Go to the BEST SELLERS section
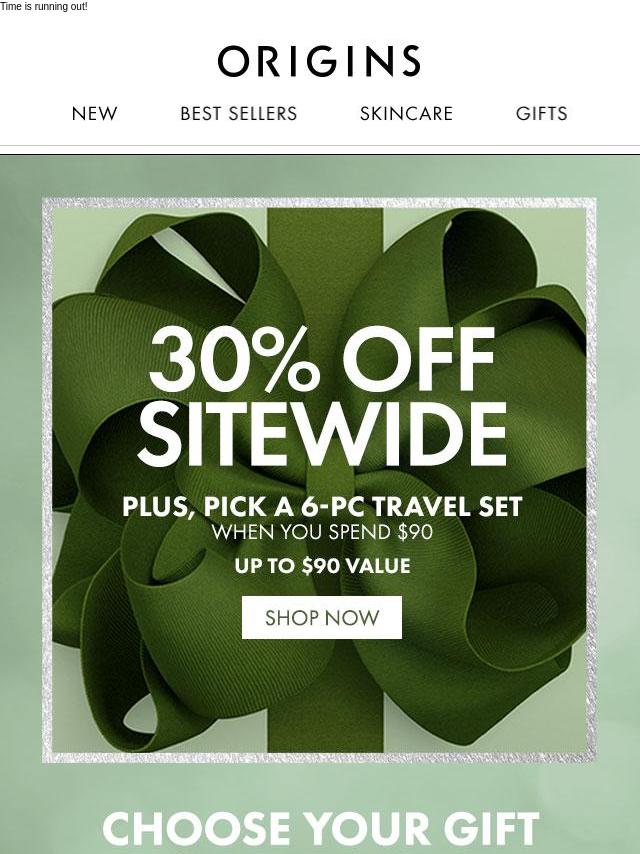Viewport: 640px width, 854px height. tap(238, 114)
